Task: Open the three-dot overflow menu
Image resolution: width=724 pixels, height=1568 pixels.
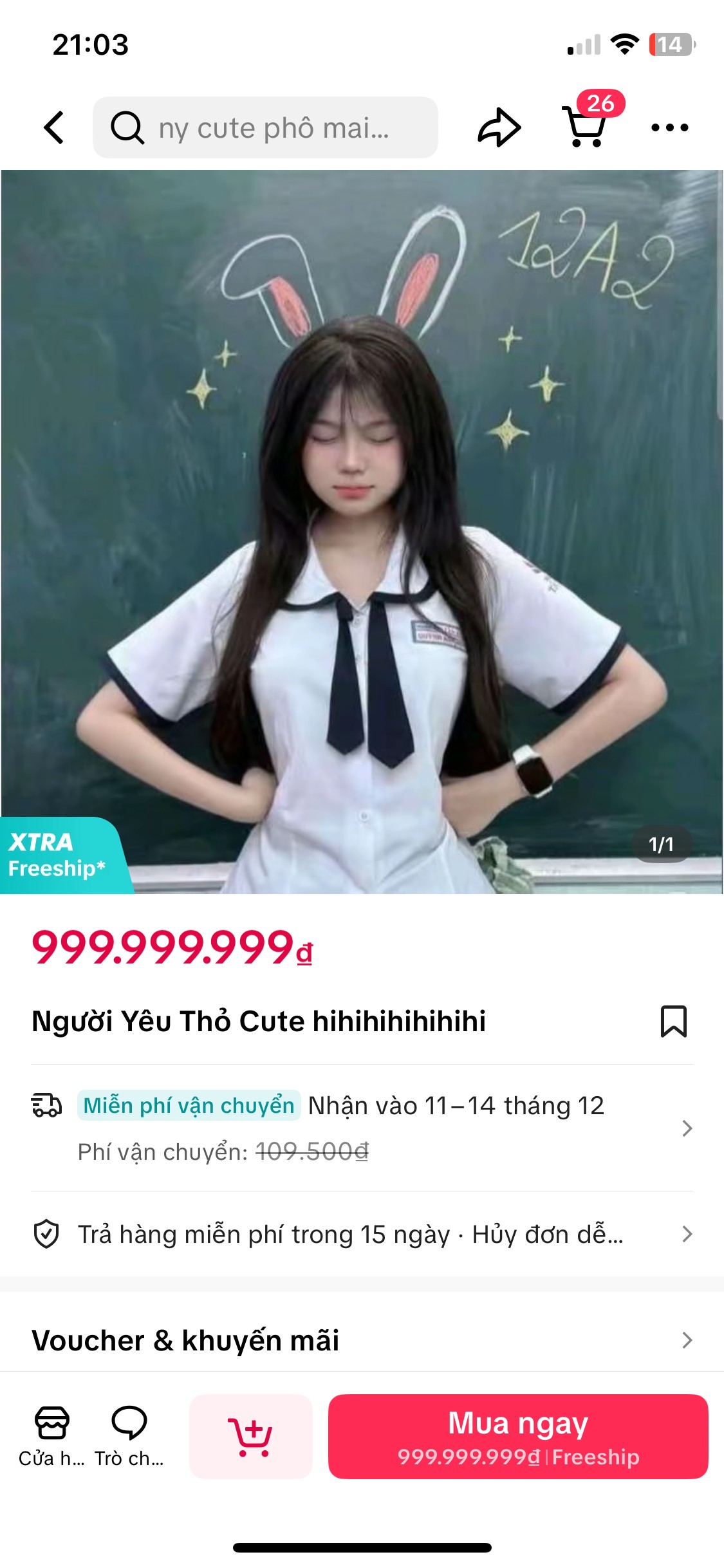Action: [x=669, y=127]
